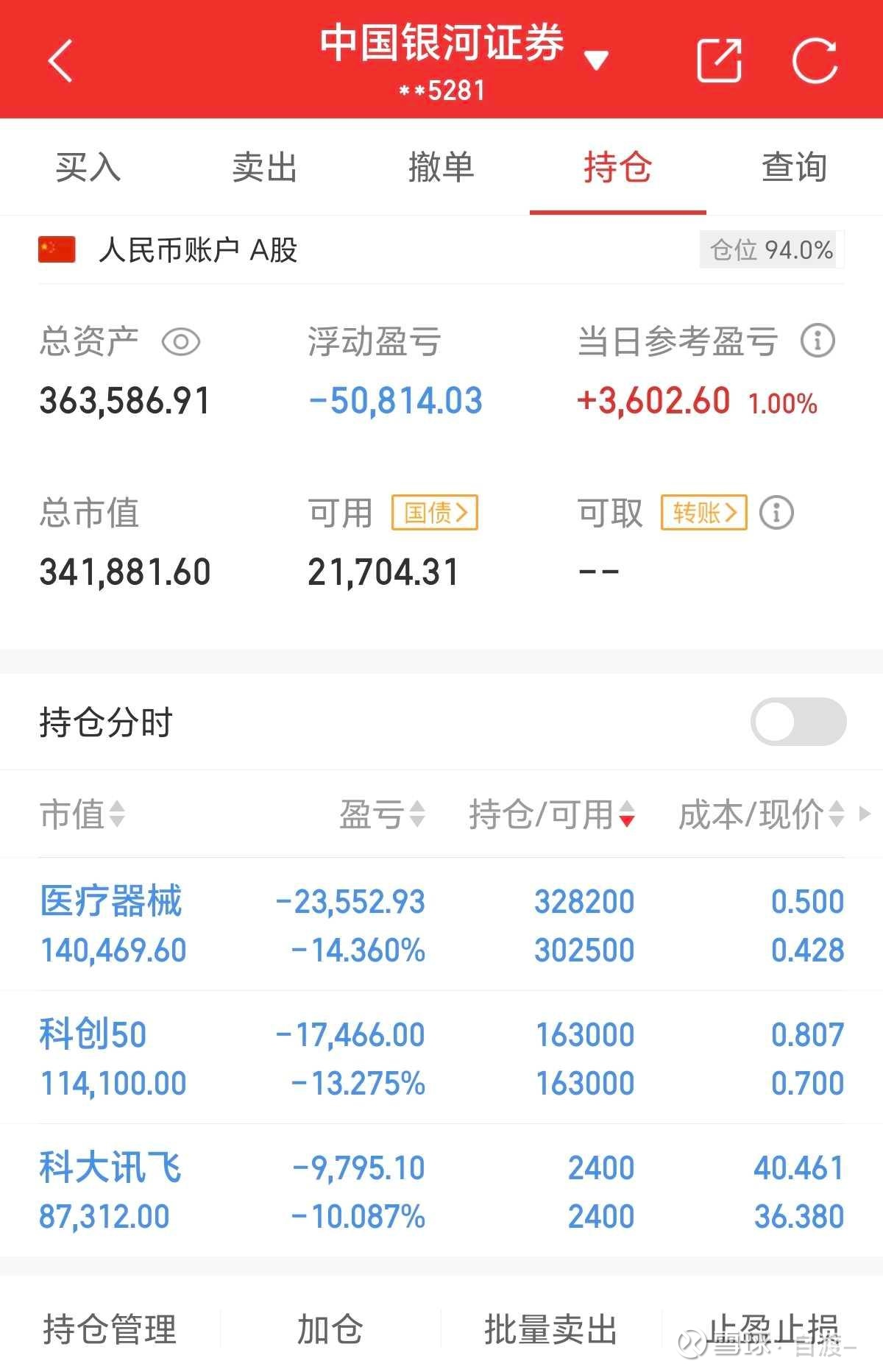The width and height of the screenshot is (883, 1372).
Task: Select the China flag icon for RMB account
Action: click(56, 250)
